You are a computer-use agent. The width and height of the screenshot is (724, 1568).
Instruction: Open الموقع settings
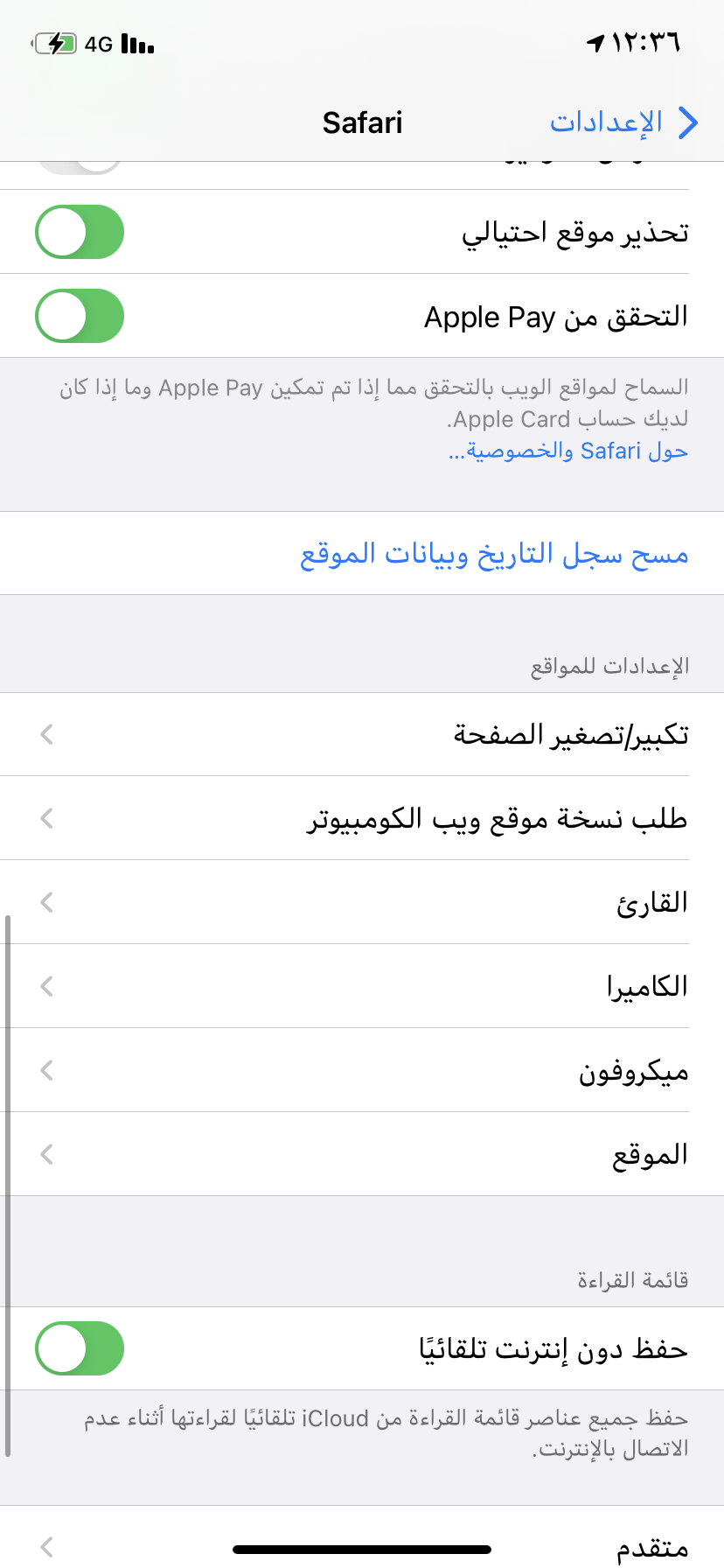coord(362,1154)
